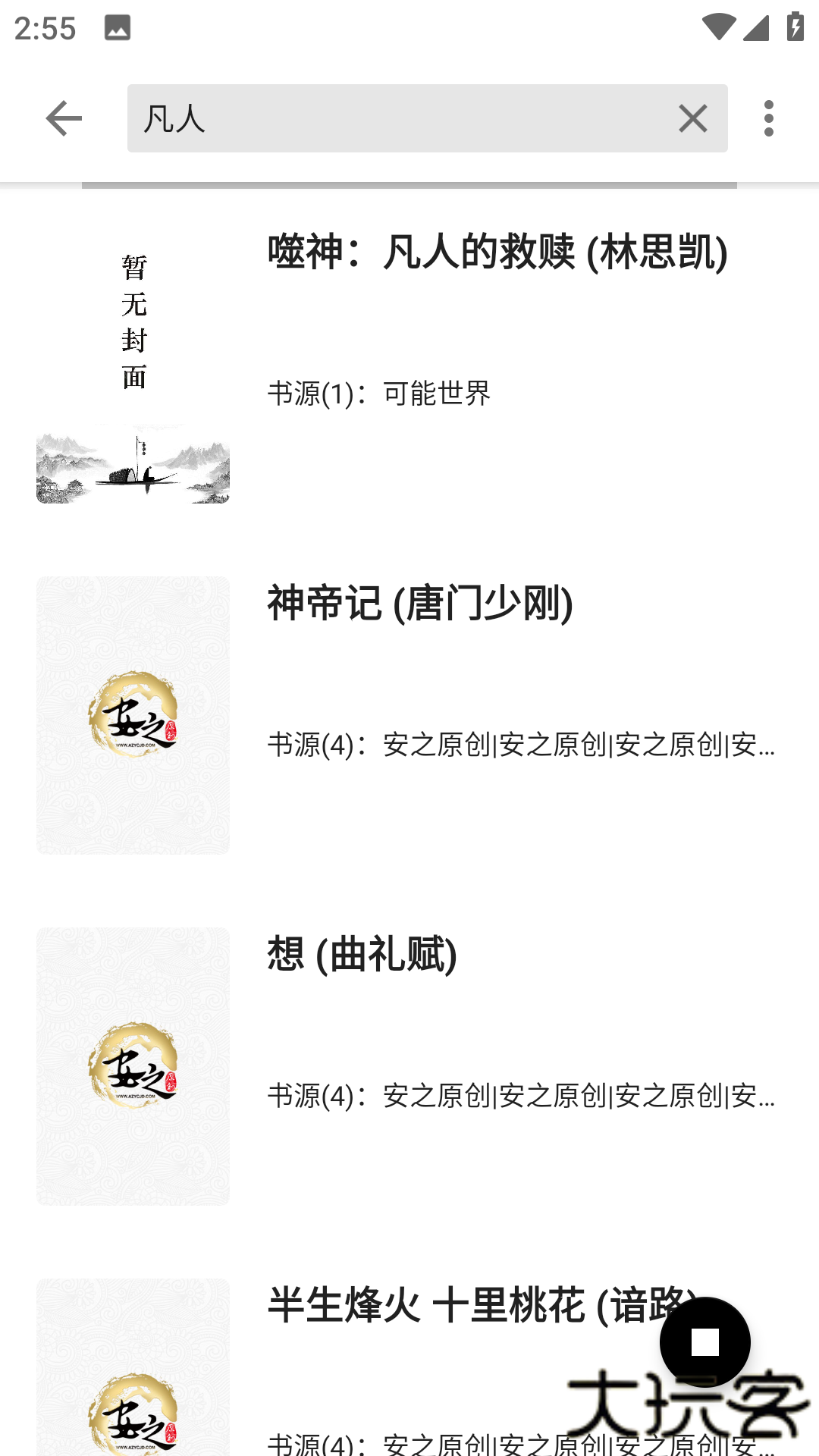This screenshot has width=819, height=1456.
Task: Open the overflow menu with three dots
Action: (x=768, y=118)
